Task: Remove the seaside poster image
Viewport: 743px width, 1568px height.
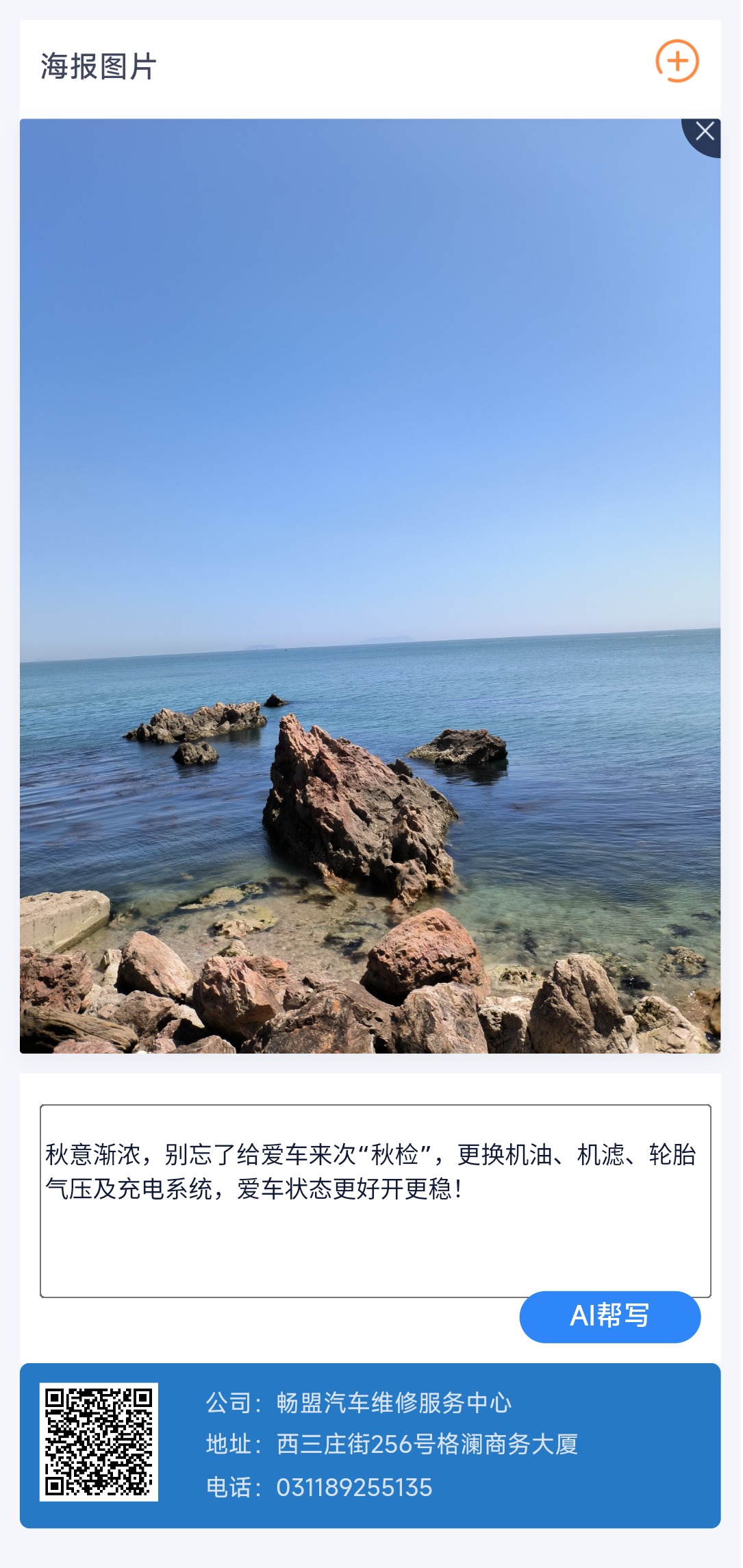Action: 704,132
